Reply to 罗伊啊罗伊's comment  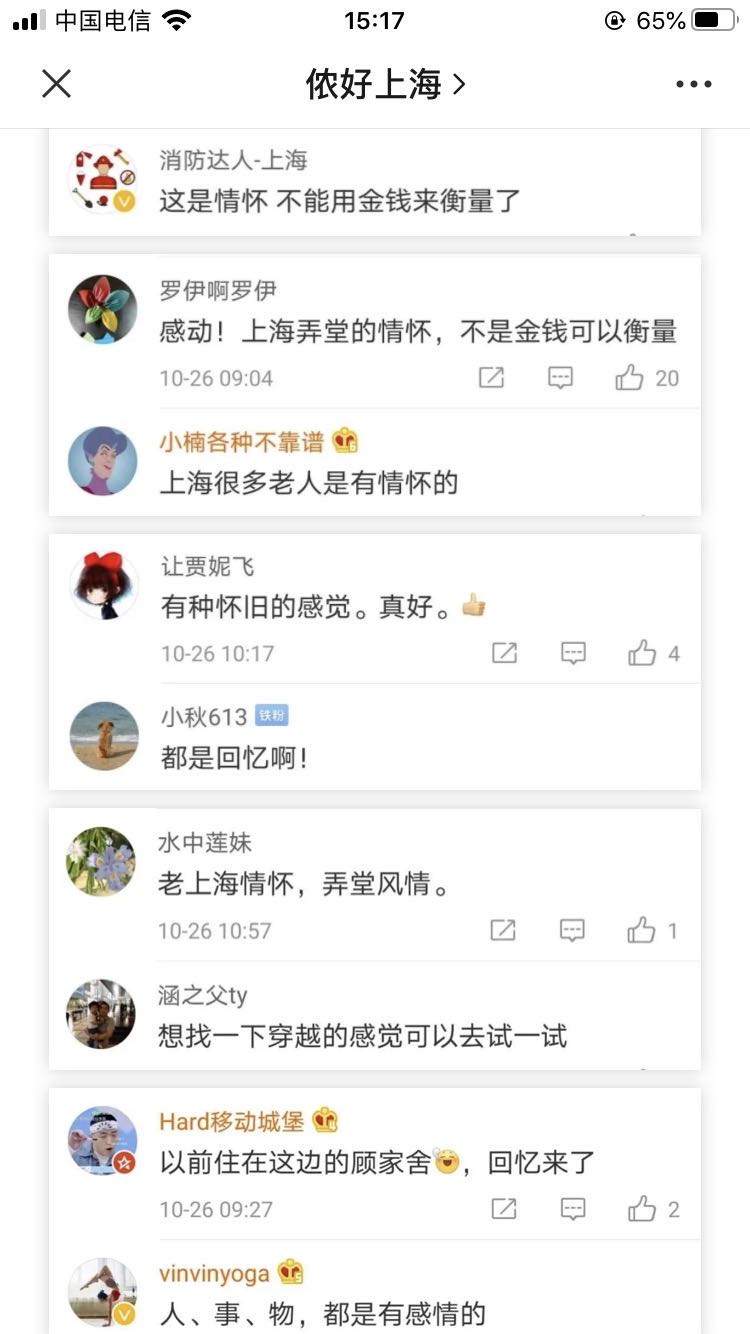561,378
